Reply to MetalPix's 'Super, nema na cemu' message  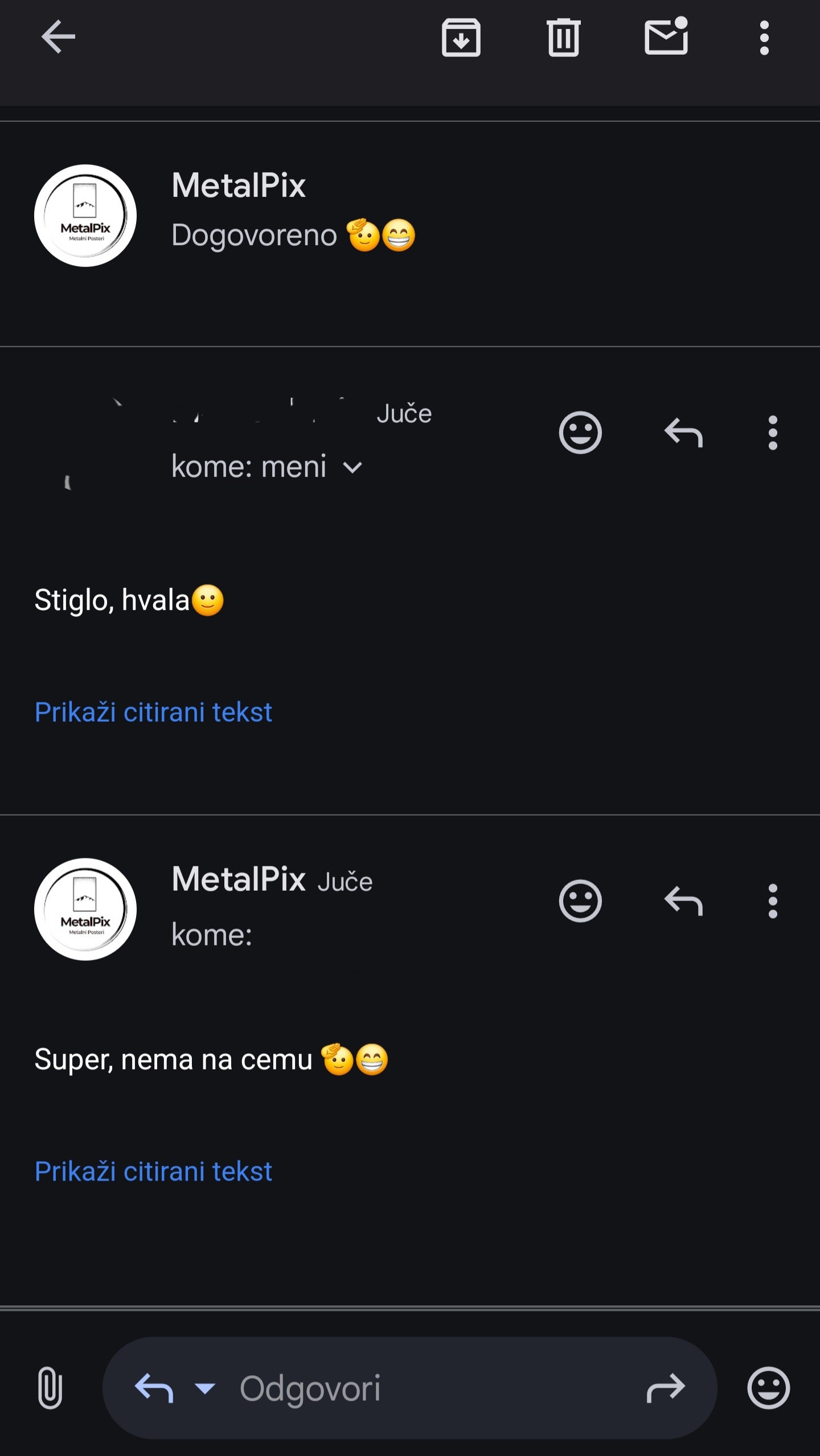(x=683, y=901)
